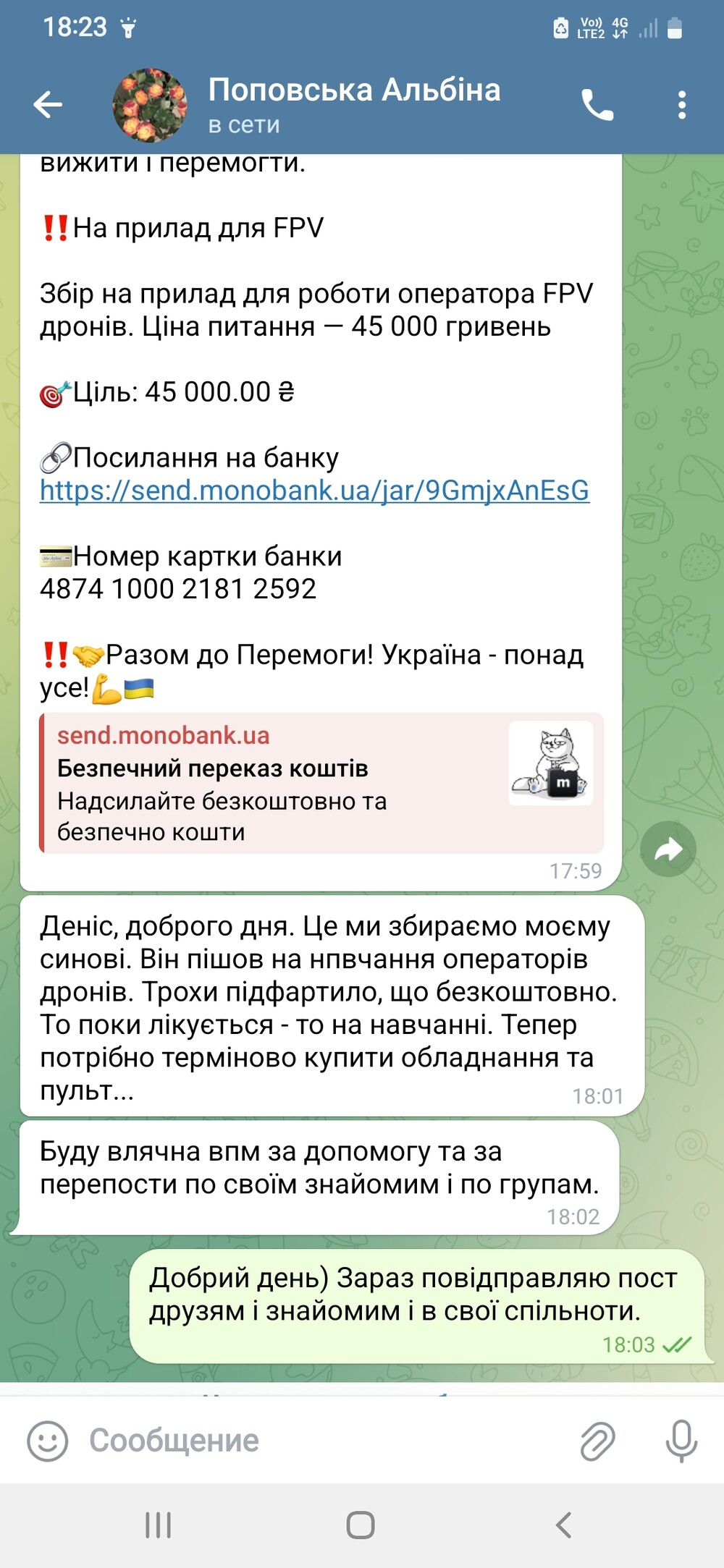The image size is (724, 1568).
Task: Go to the home screen
Action: tap(361, 1525)
